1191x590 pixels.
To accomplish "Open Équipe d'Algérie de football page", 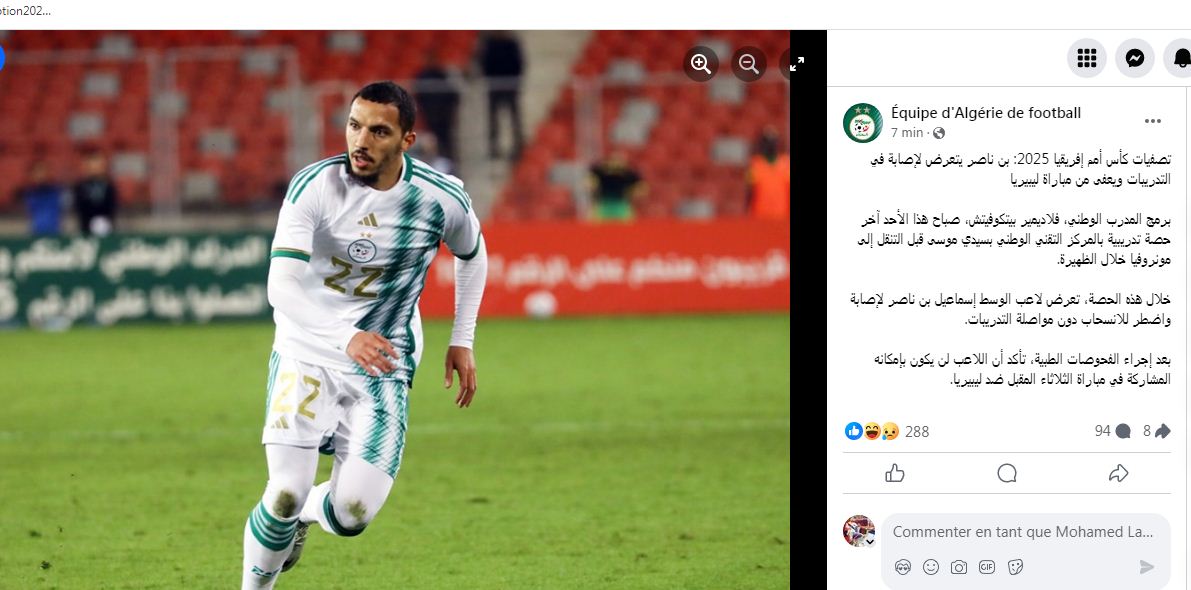I will (985, 113).
